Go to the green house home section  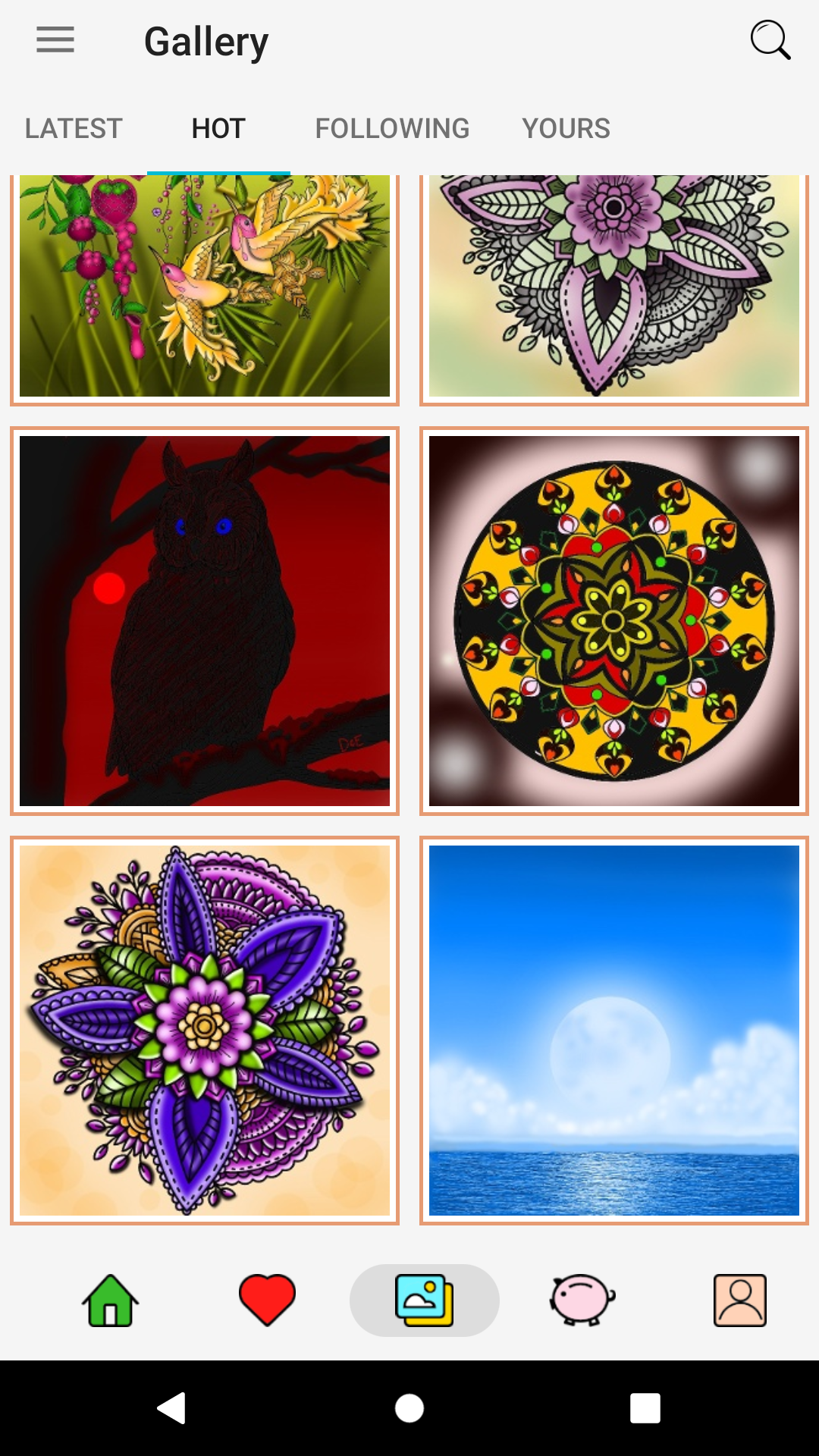click(111, 1301)
